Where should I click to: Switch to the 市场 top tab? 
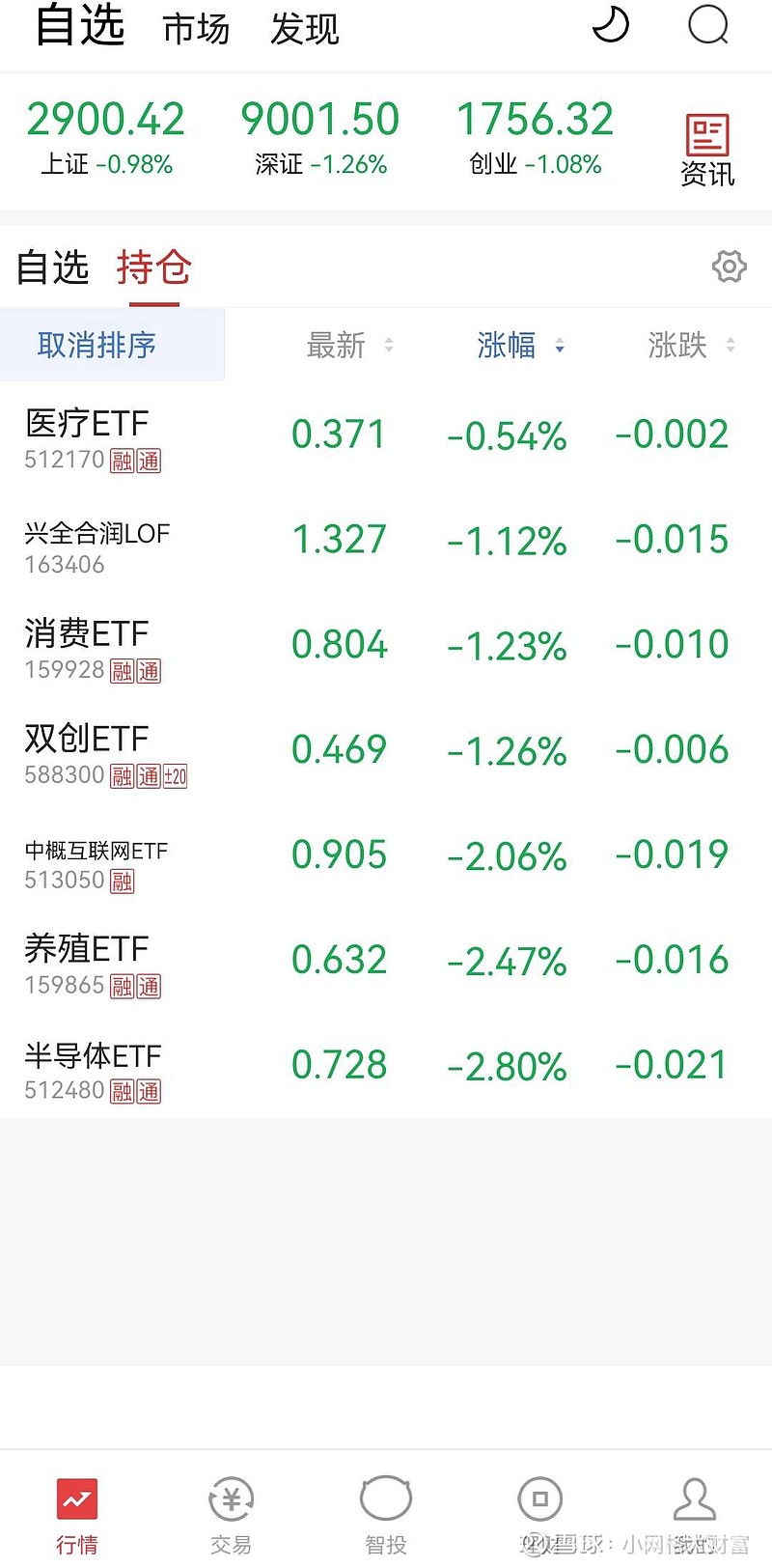pos(197,29)
